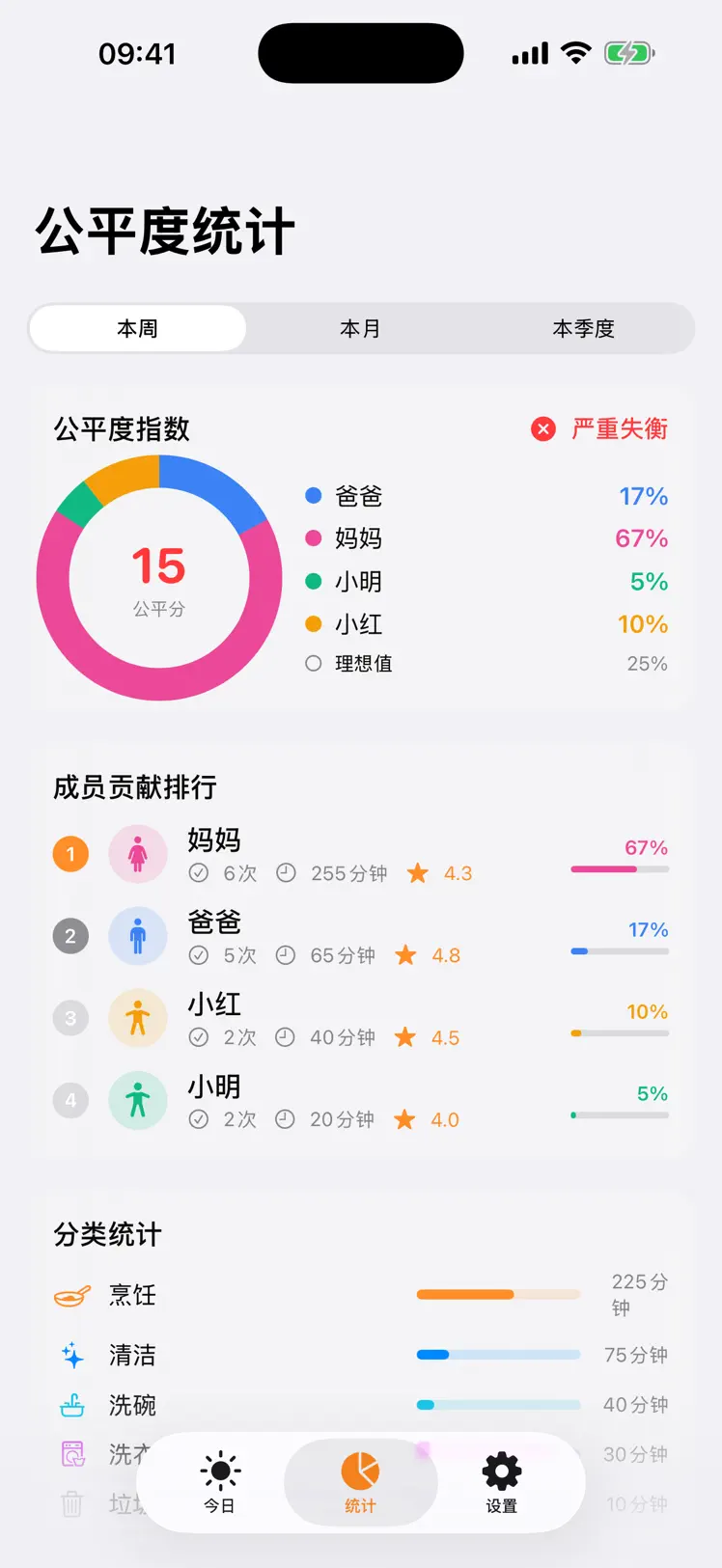Switch to the 本月 tab
This screenshot has width=722, height=1568.
360,328
